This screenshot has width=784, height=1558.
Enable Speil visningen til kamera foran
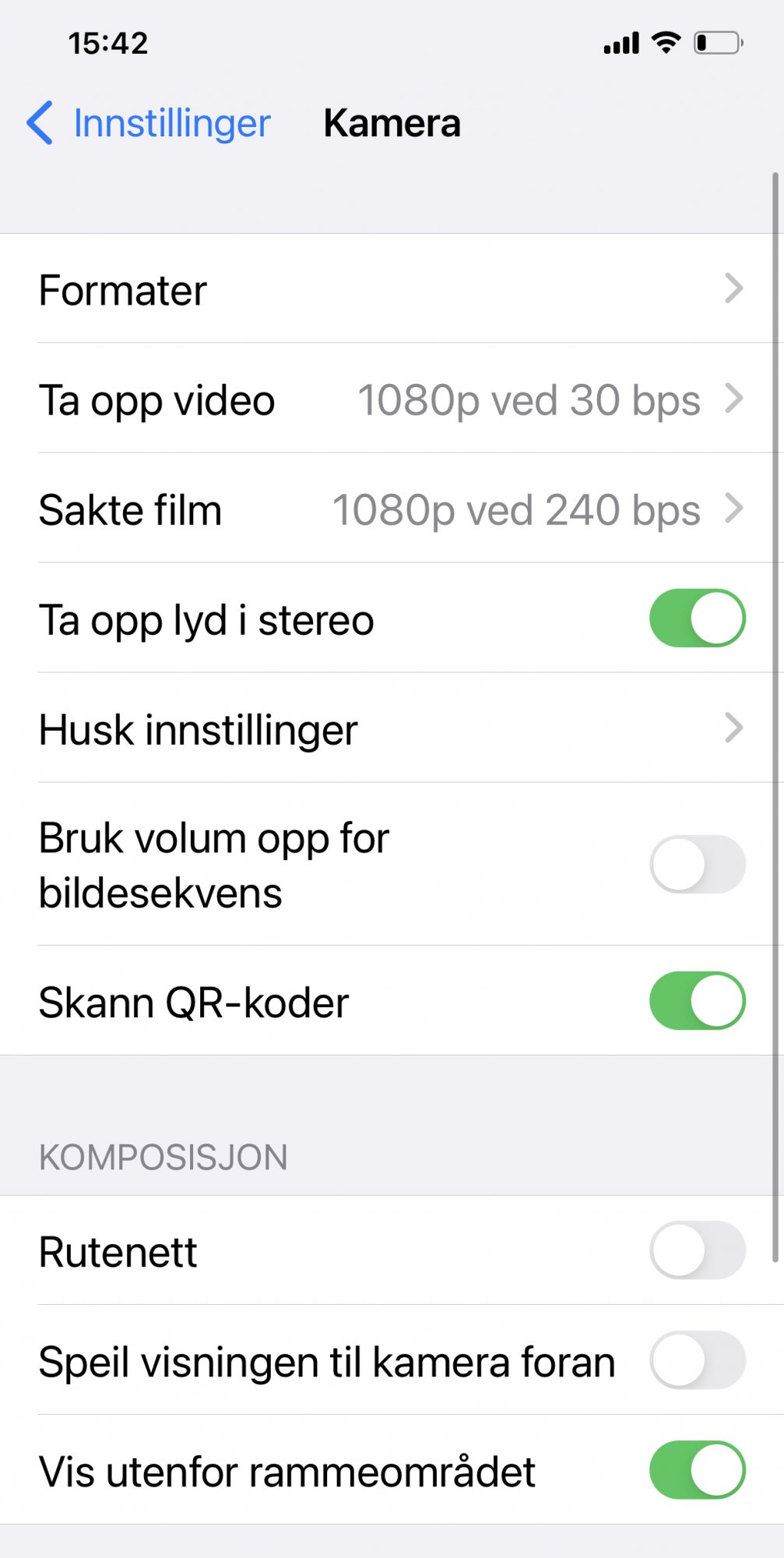coord(697,1360)
